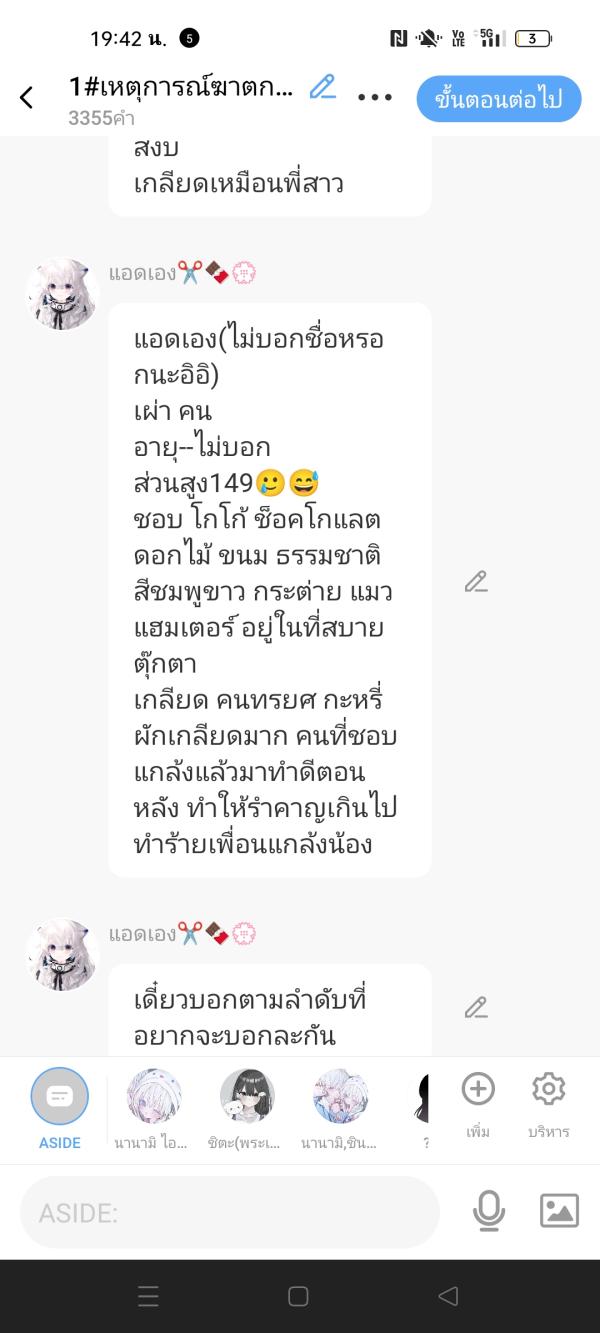The image size is (600, 1333).
Task: Add a new character with เพิ่ม
Action: click(x=478, y=1102)
